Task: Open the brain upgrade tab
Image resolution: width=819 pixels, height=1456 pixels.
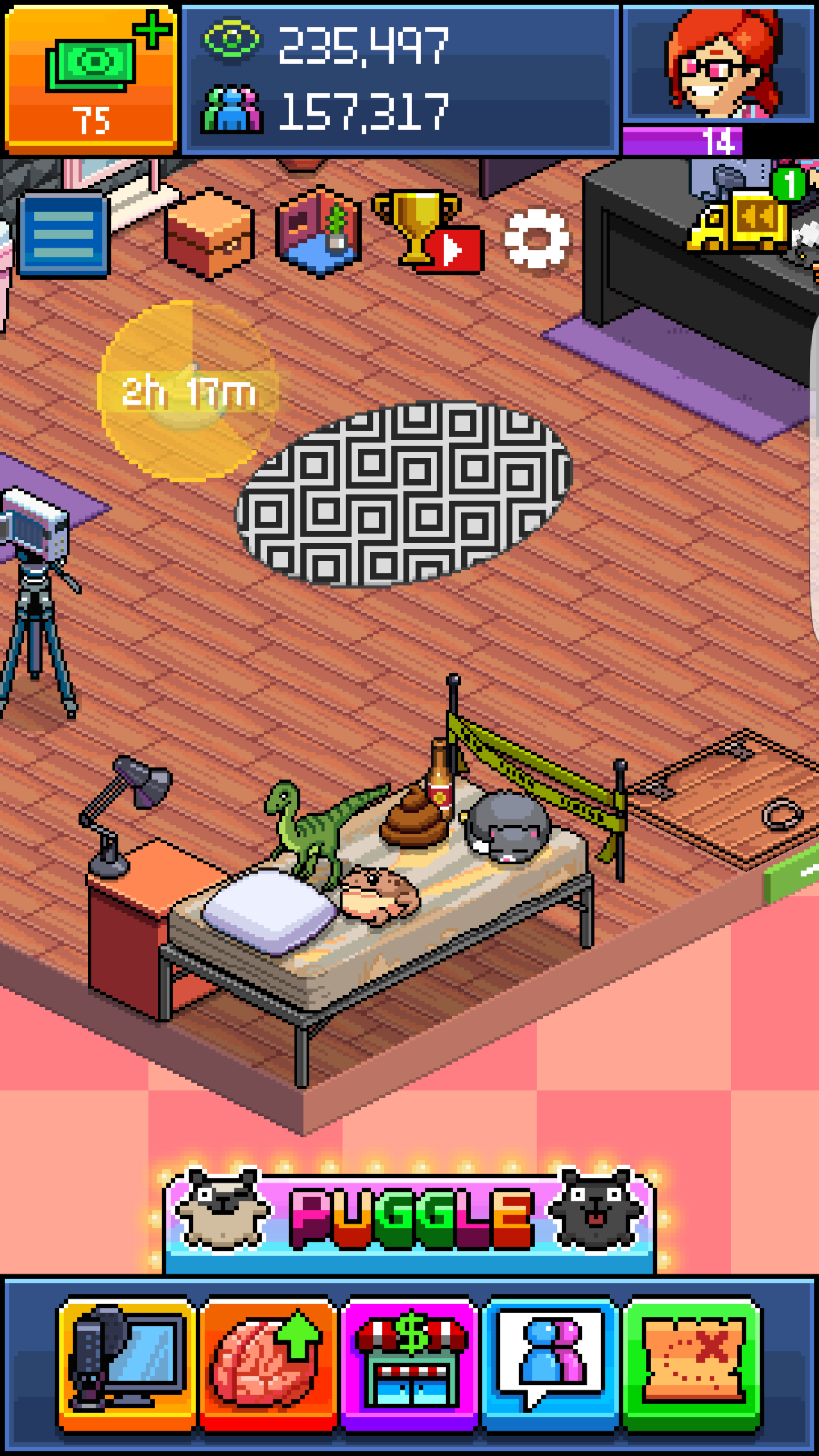Action: 267,1364
